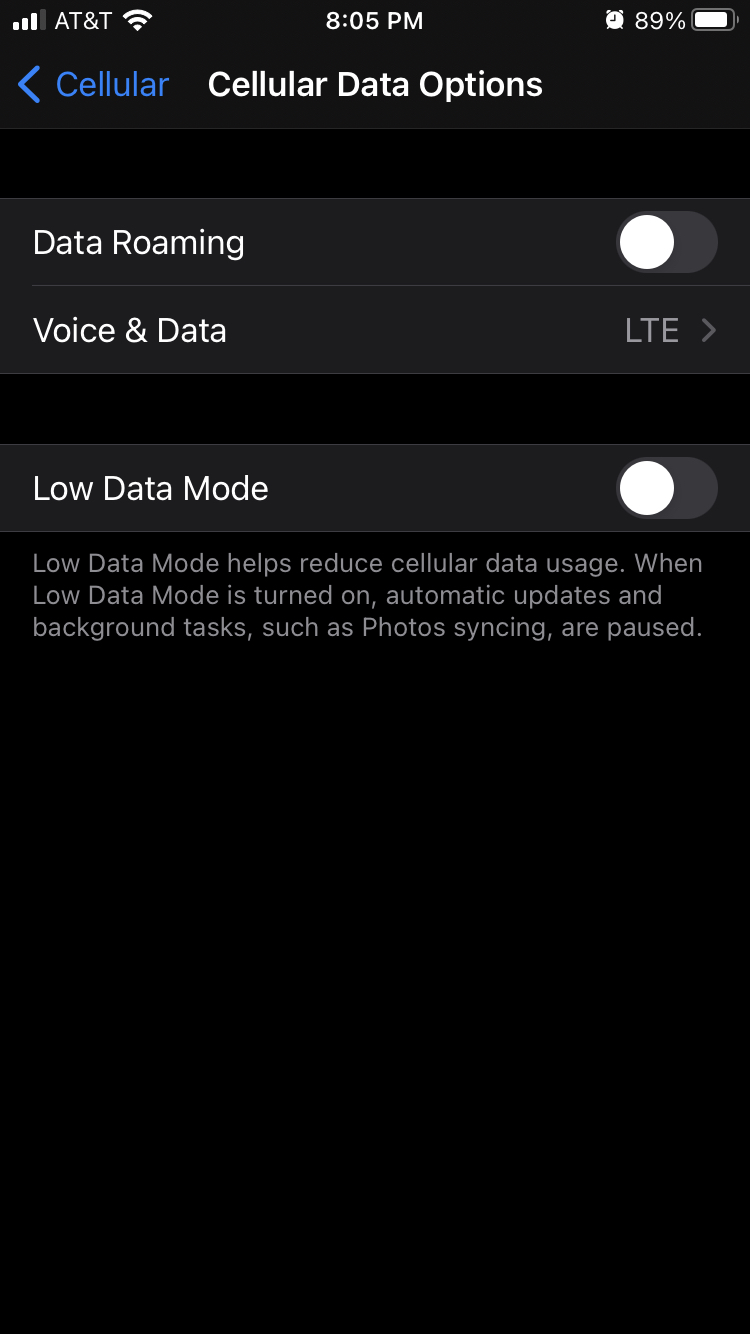The width and height of the screenshot is (750, 1334).
Task: Go back to Cellular settings
Action: (x=94, y=85)
